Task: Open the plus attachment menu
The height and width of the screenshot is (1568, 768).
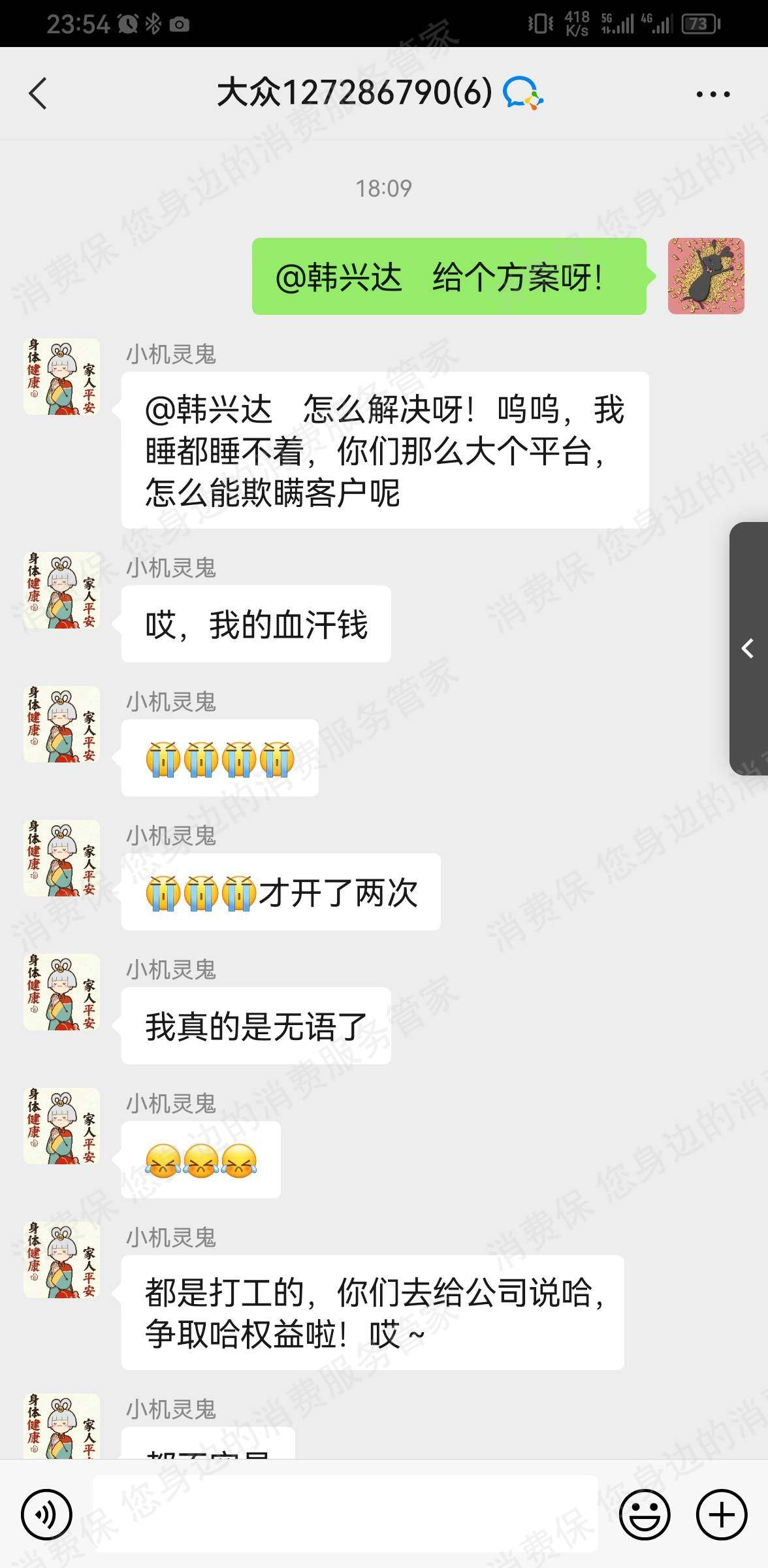Action: pyautogui.click(x=722, y=1514)
